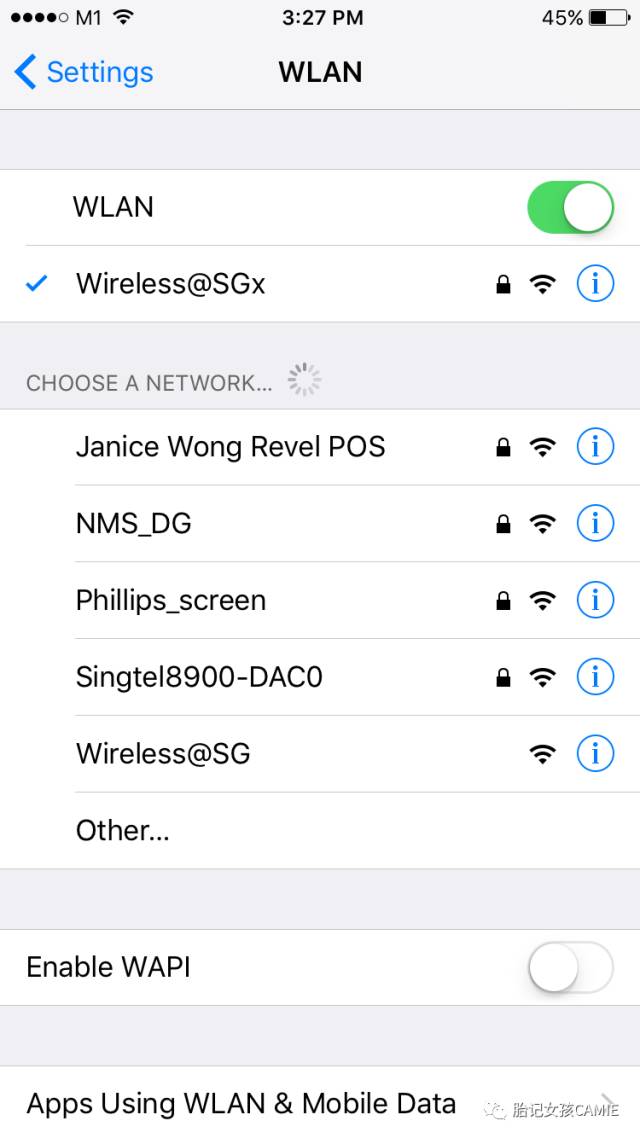
Task: Open info icon for Wireless@SG
Action: click(595, 754)
